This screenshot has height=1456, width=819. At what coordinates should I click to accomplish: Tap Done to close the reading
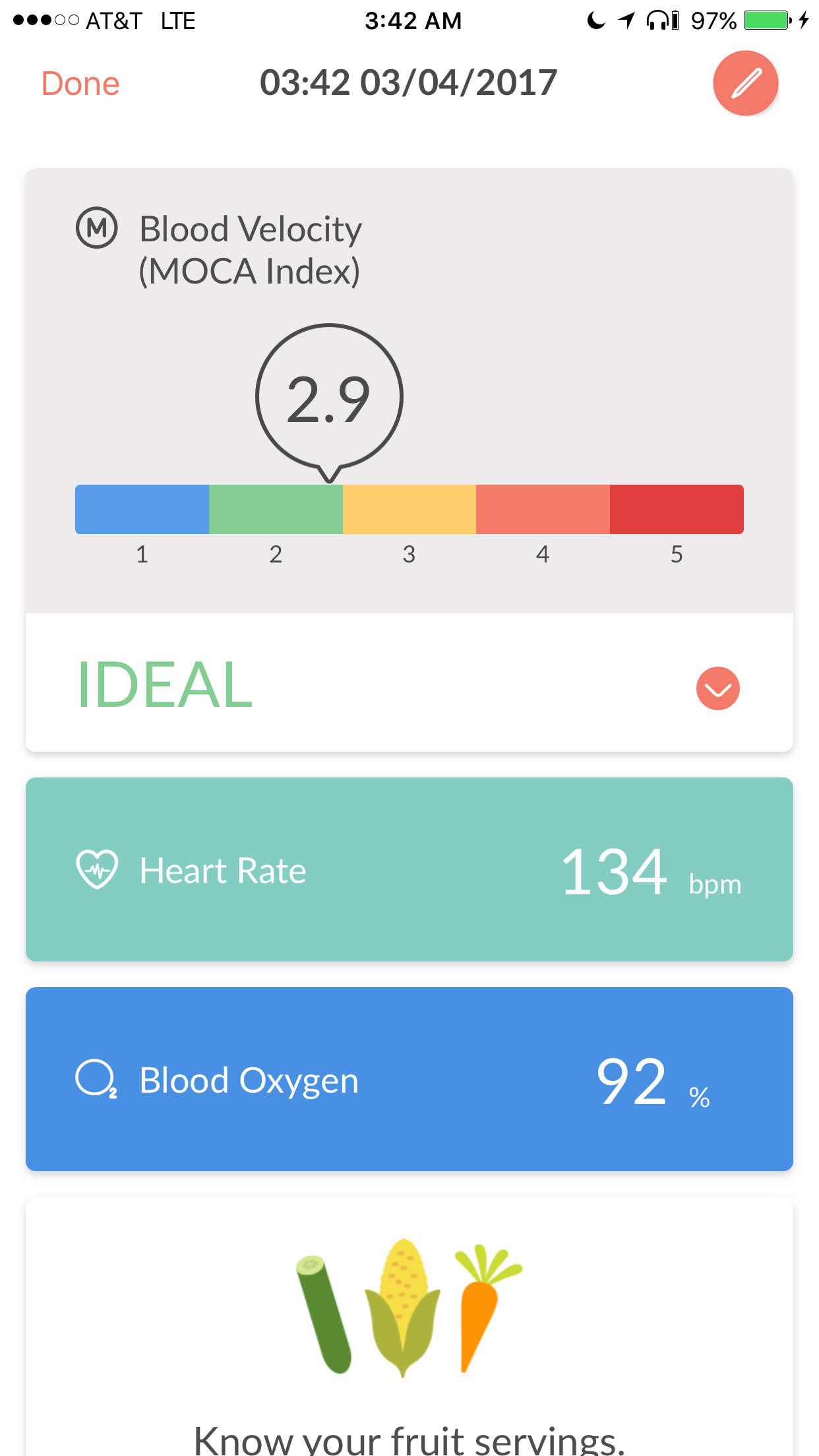coord(80,84)
